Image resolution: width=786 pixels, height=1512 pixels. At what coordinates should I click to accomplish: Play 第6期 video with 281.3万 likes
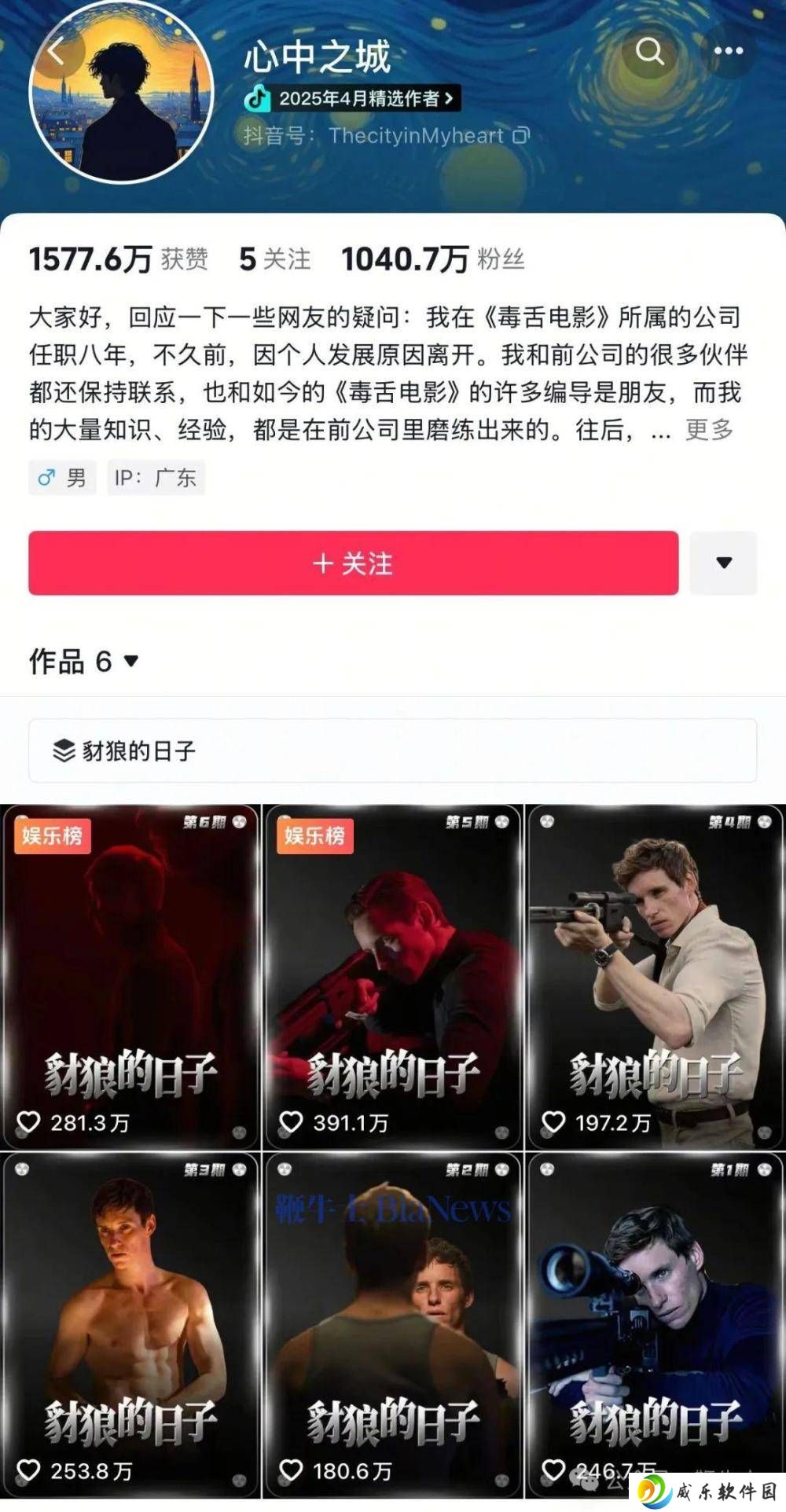click(x=130, y=976)
